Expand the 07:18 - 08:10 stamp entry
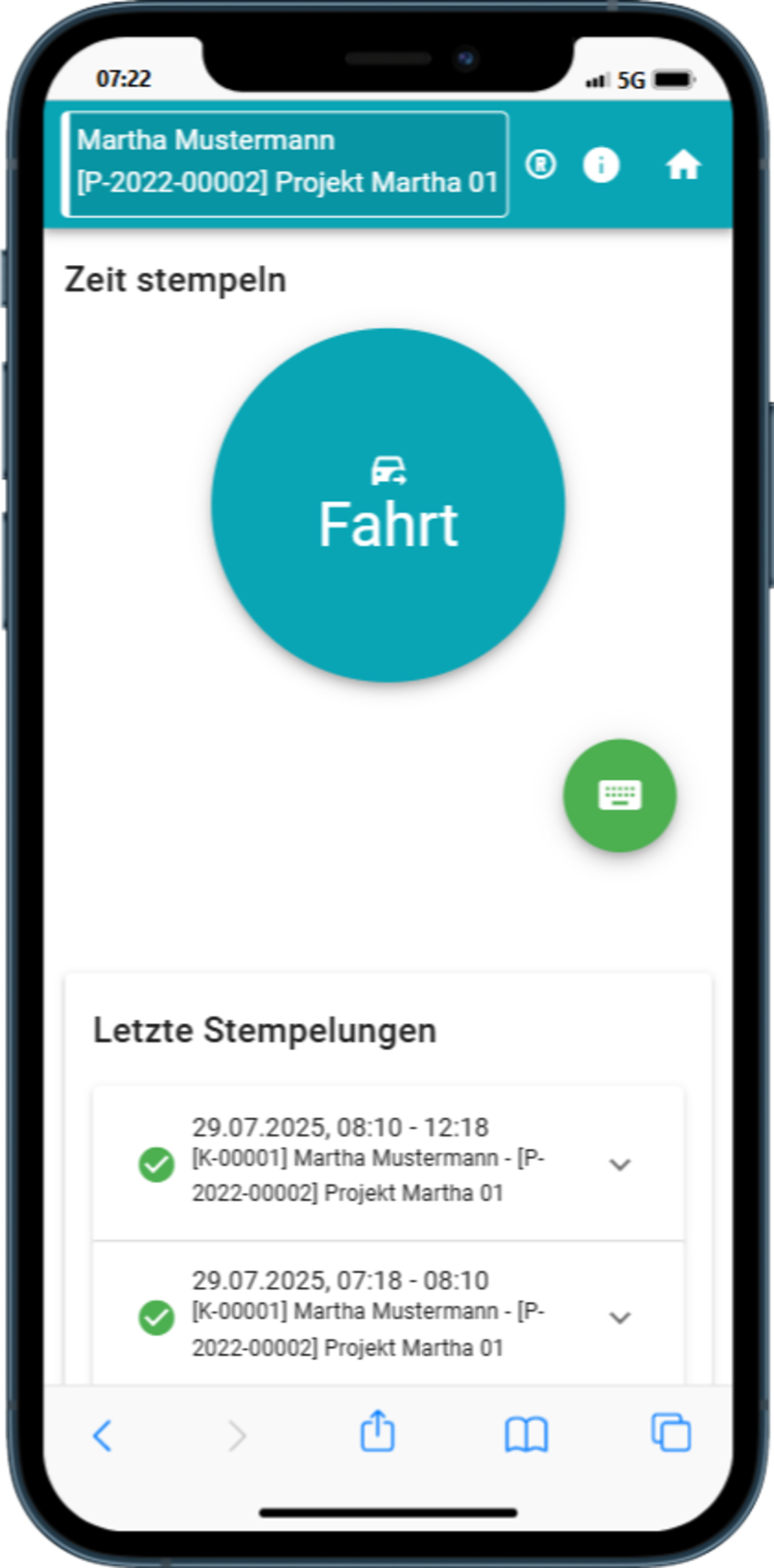The image size is (774, 1568). 619,1317
